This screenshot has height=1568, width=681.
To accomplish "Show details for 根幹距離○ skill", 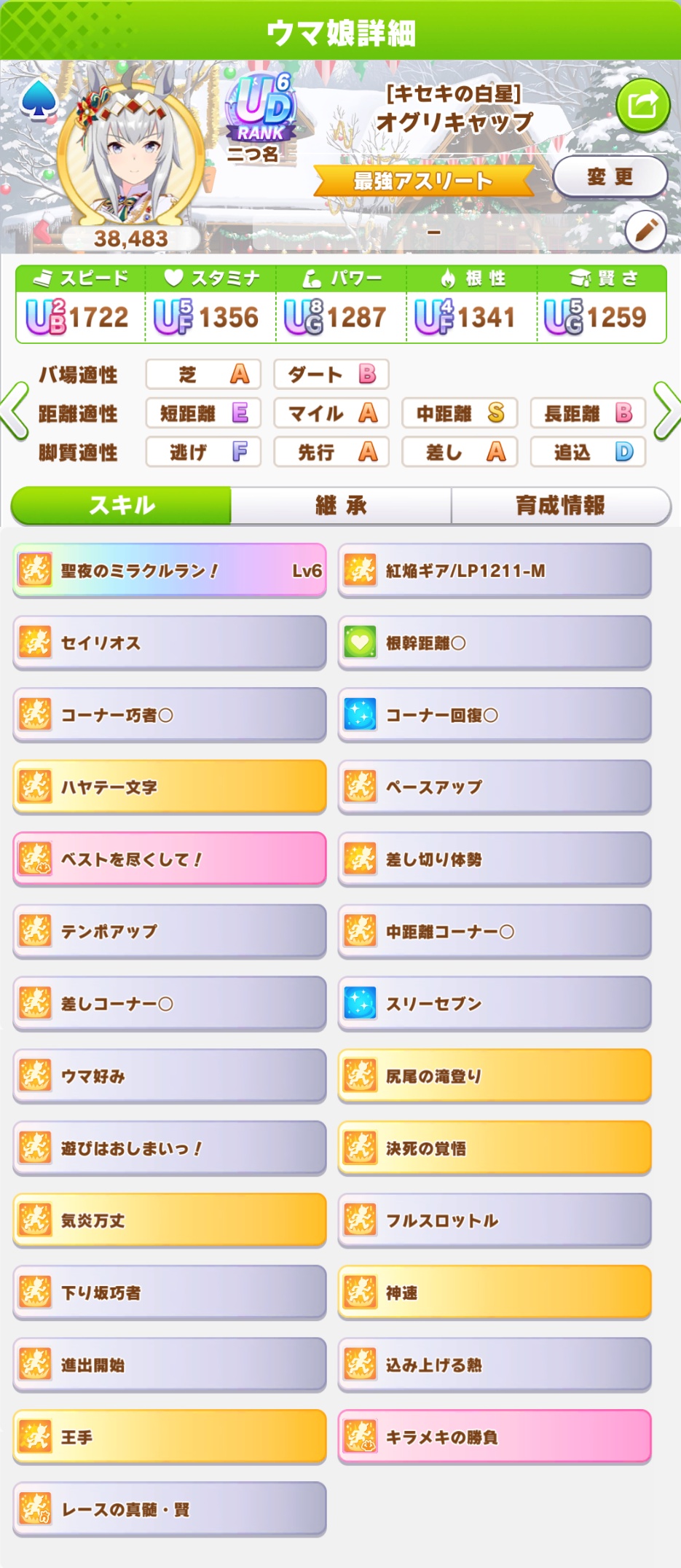I will [494, 643].
